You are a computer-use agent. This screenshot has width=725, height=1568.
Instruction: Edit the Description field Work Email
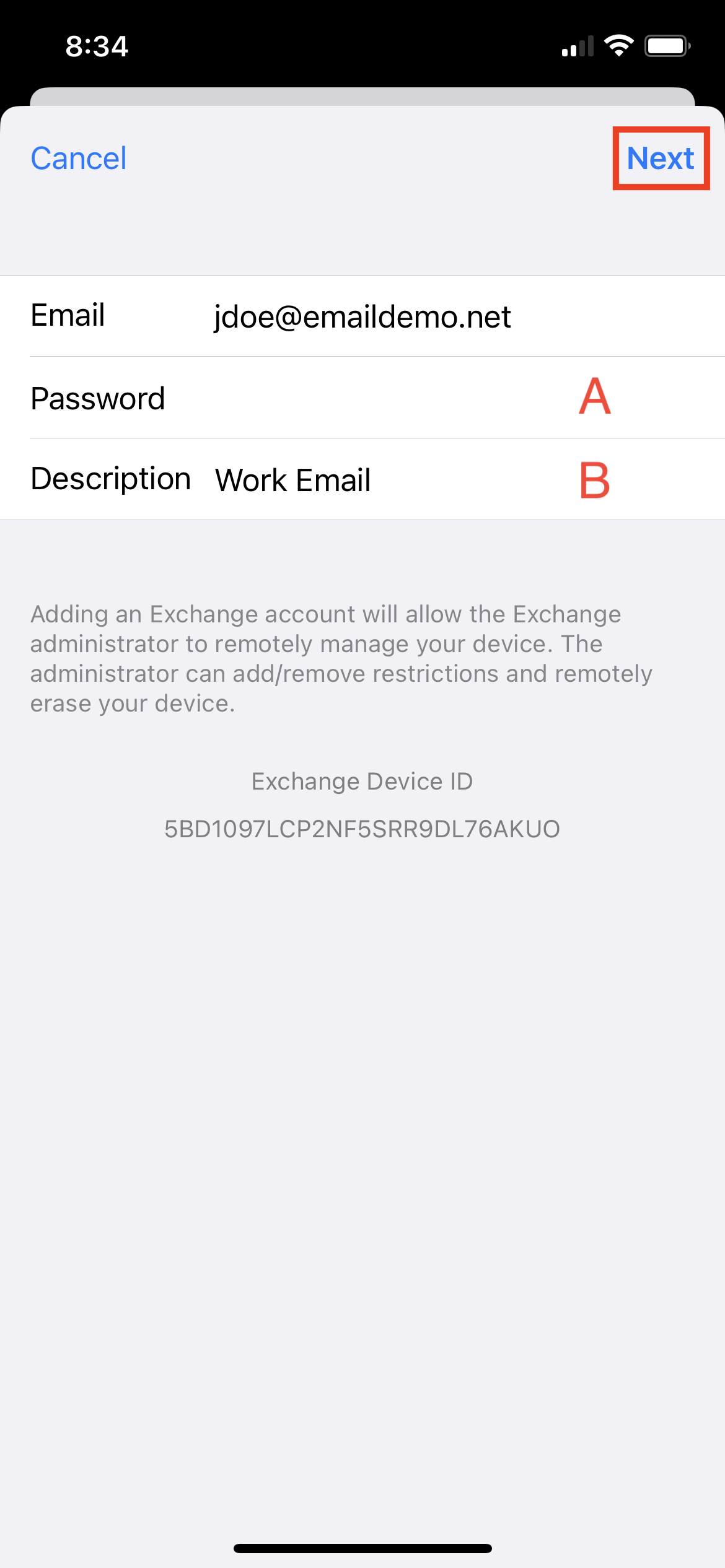click(x=362, y=479)
